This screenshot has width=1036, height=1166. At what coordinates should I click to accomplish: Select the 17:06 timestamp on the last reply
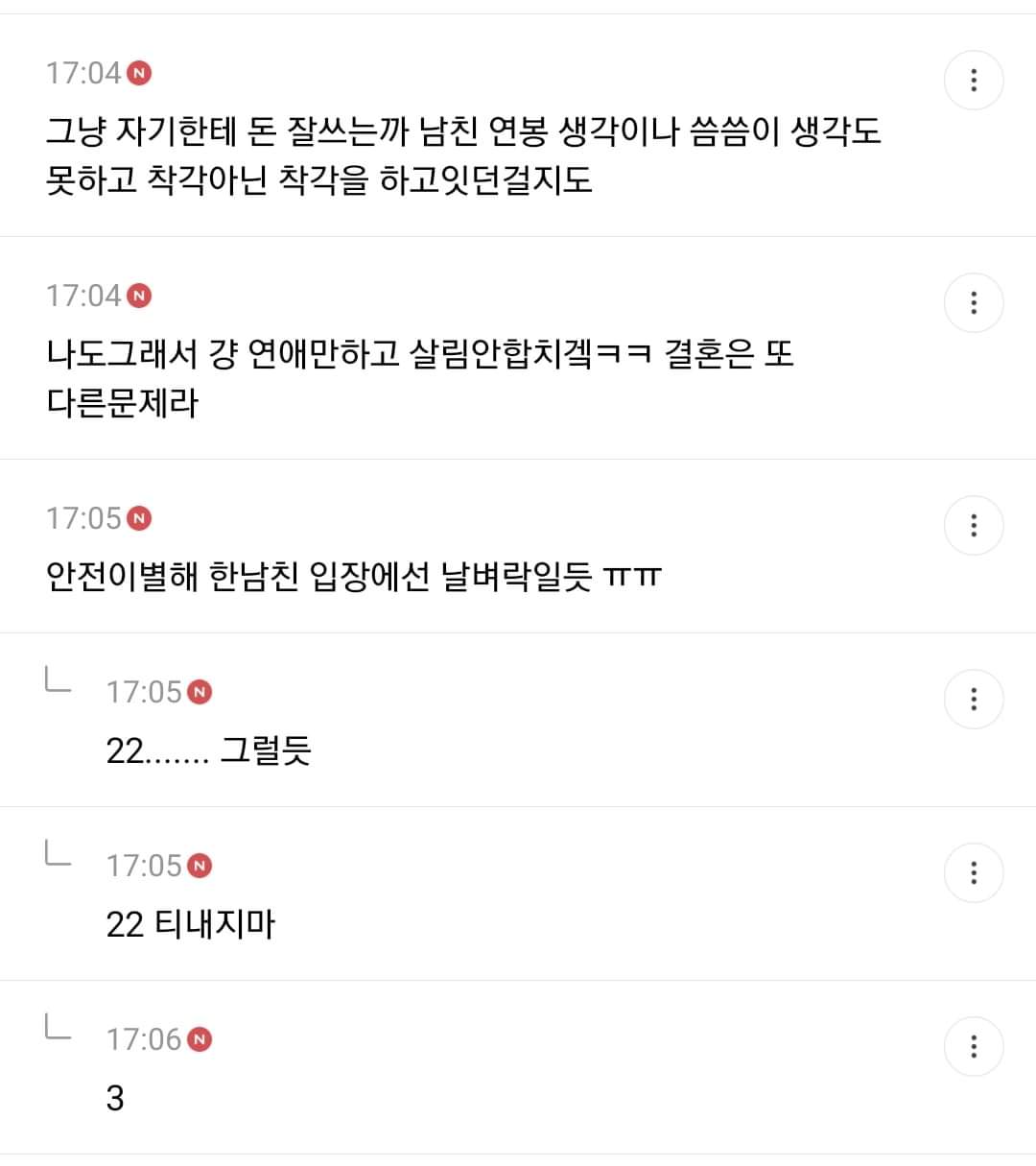coord(146,1037)
